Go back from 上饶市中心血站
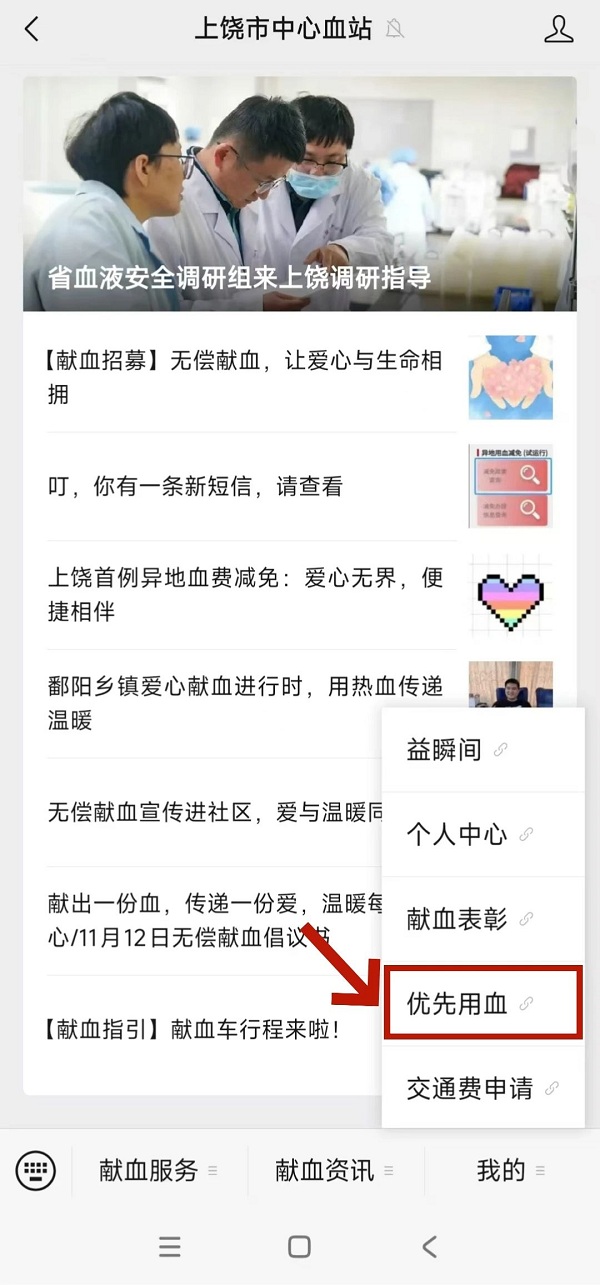Screen dimensions: 600x1285 click(x=32, y=30)
